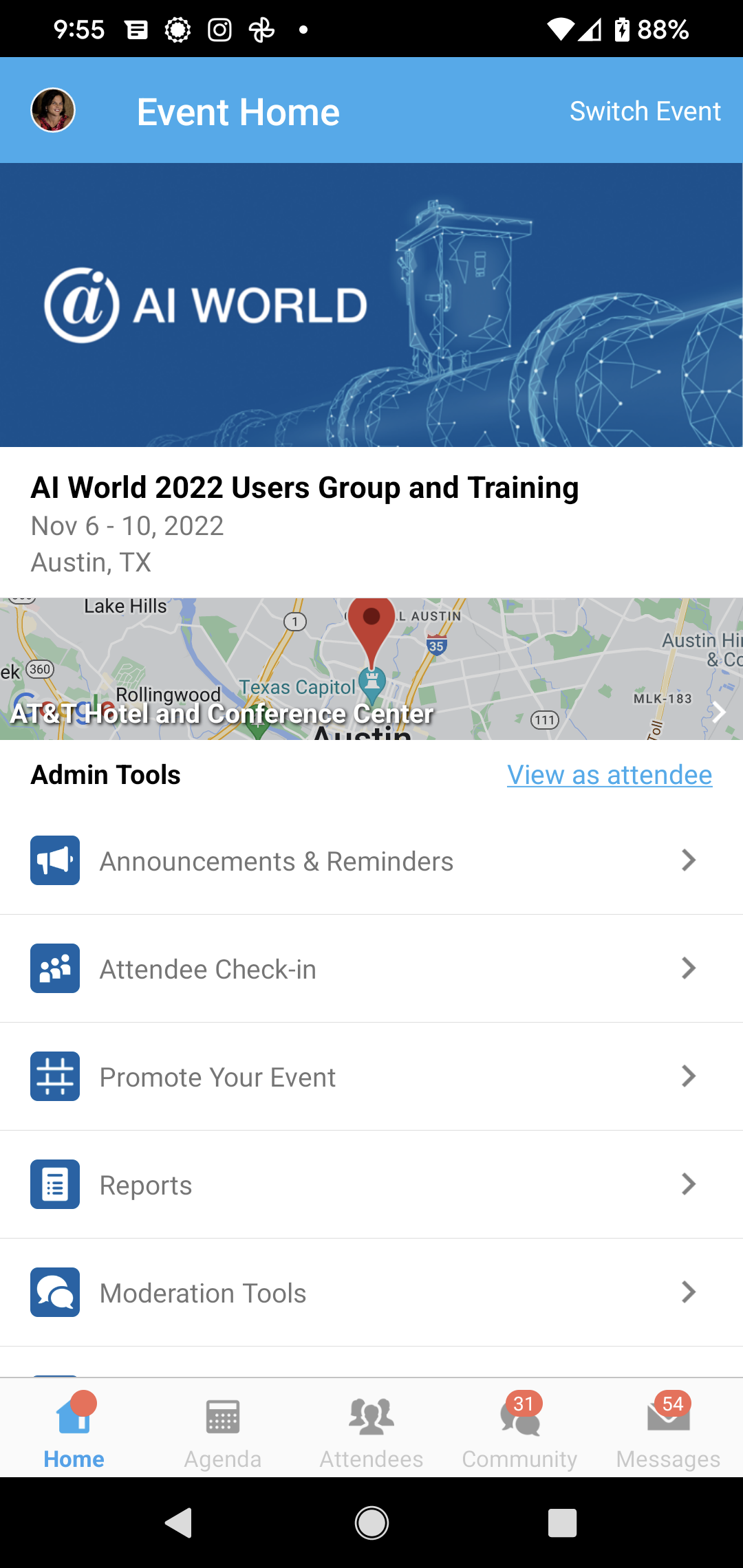The height and width of the screenshot is (1568, 743).
Task: Go to the Messages tab
Action: click(668, 1429)
